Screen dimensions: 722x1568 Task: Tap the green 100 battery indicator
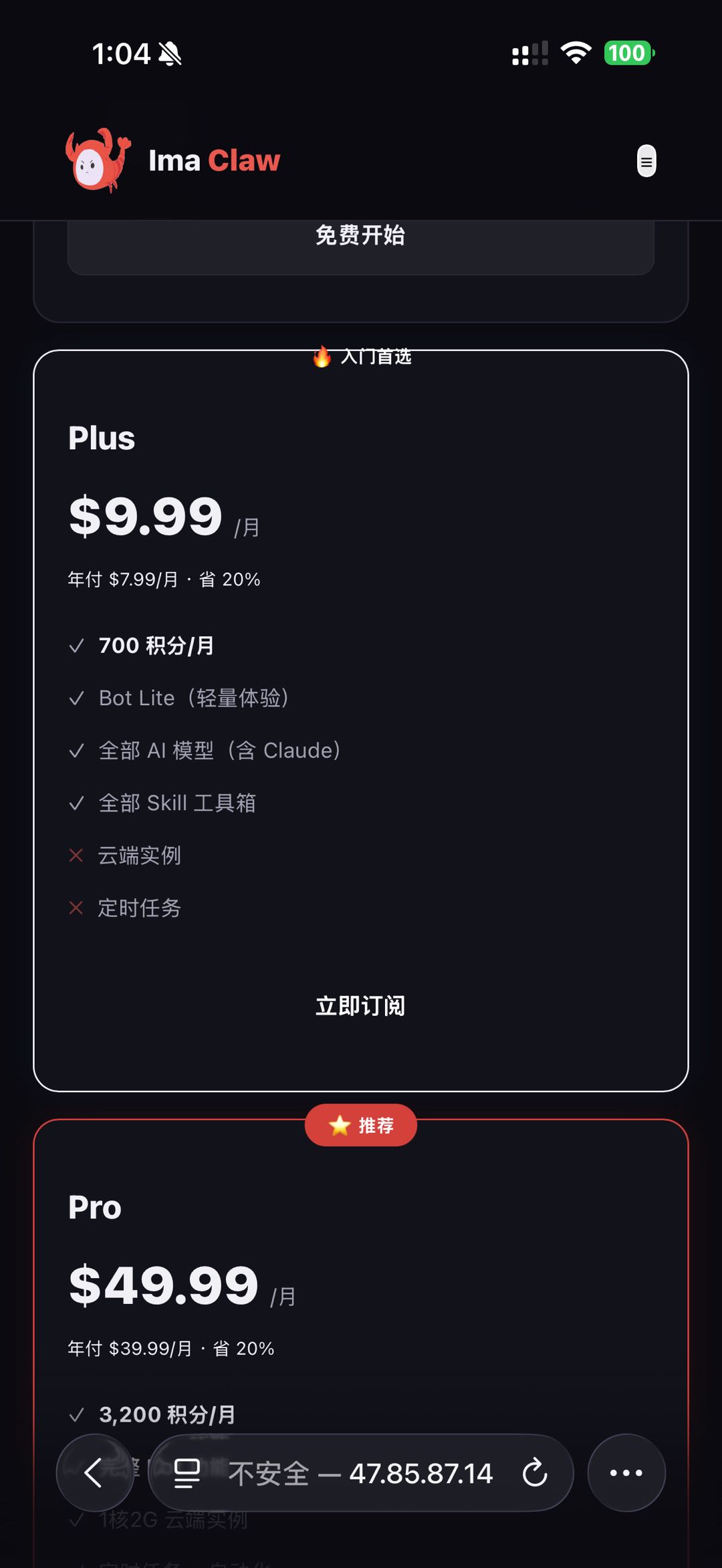pyautogui.click(x=627, y=53)
